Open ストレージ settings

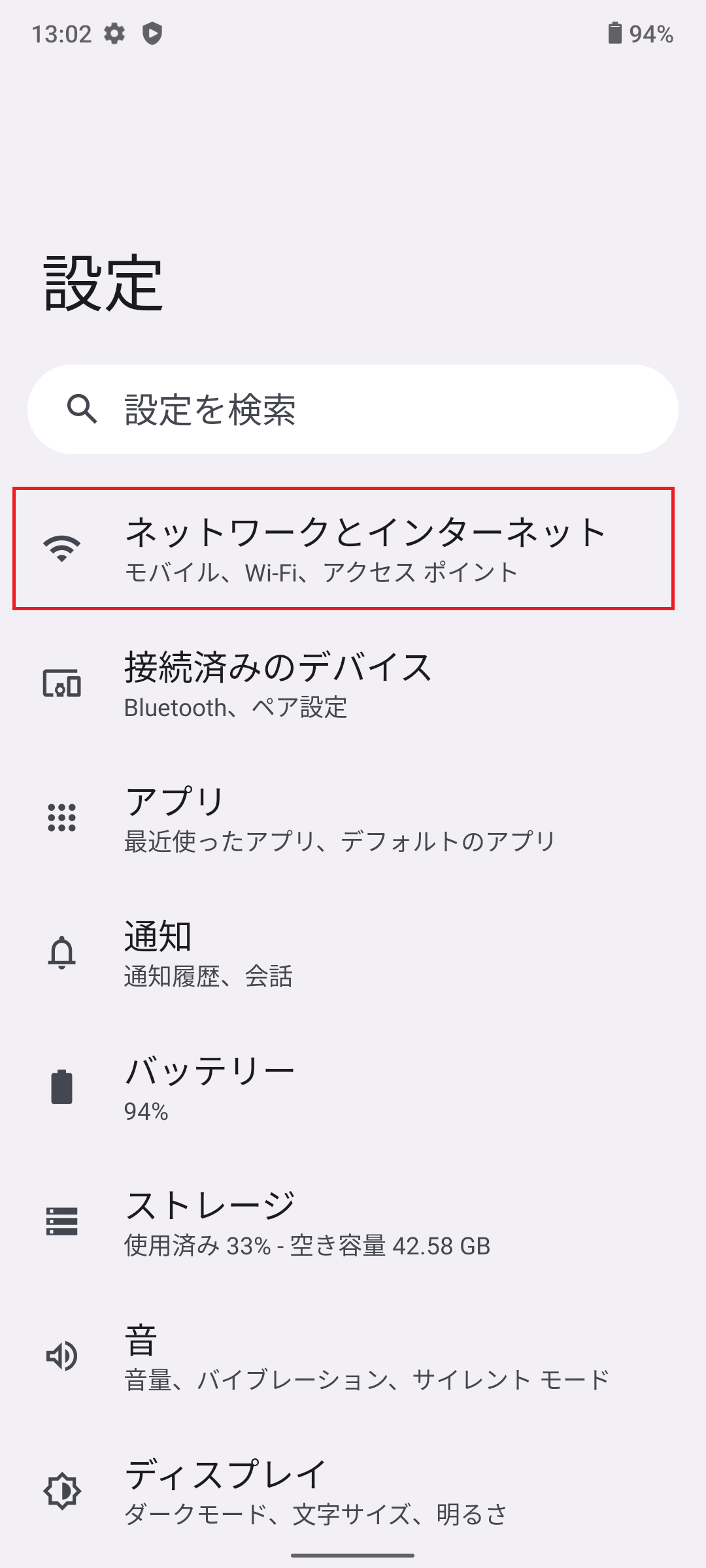coord(353,1222)
